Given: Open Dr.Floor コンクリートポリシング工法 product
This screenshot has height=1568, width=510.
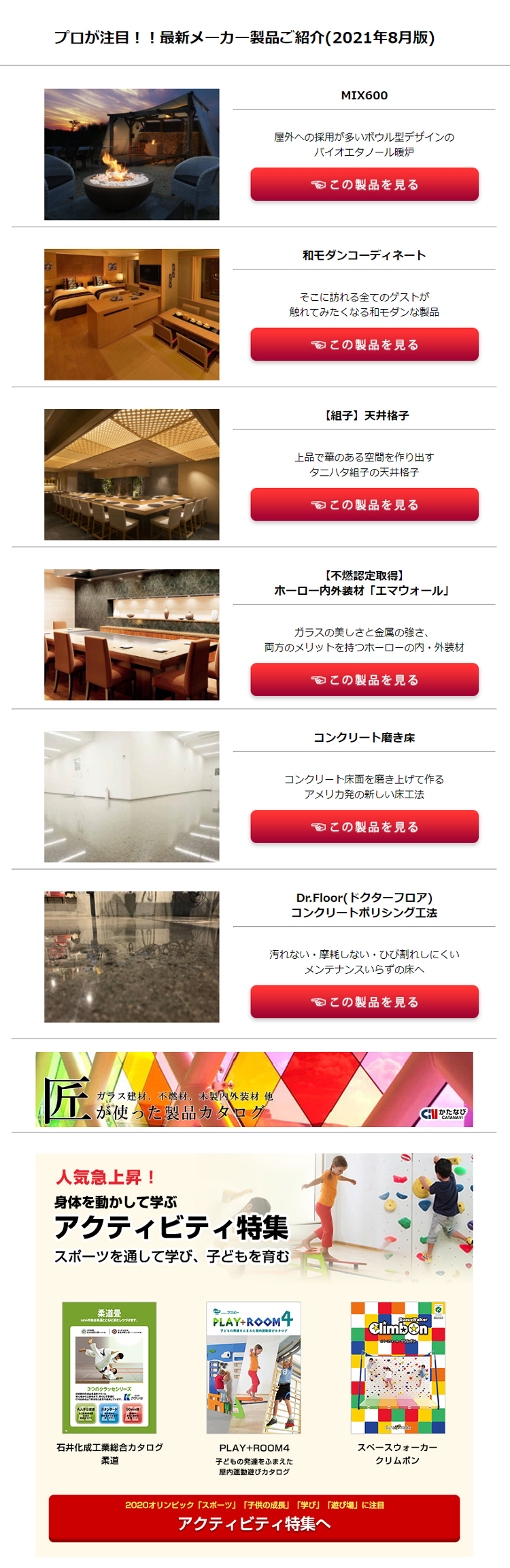Looking at the screenshot, I should (364, 1001).
